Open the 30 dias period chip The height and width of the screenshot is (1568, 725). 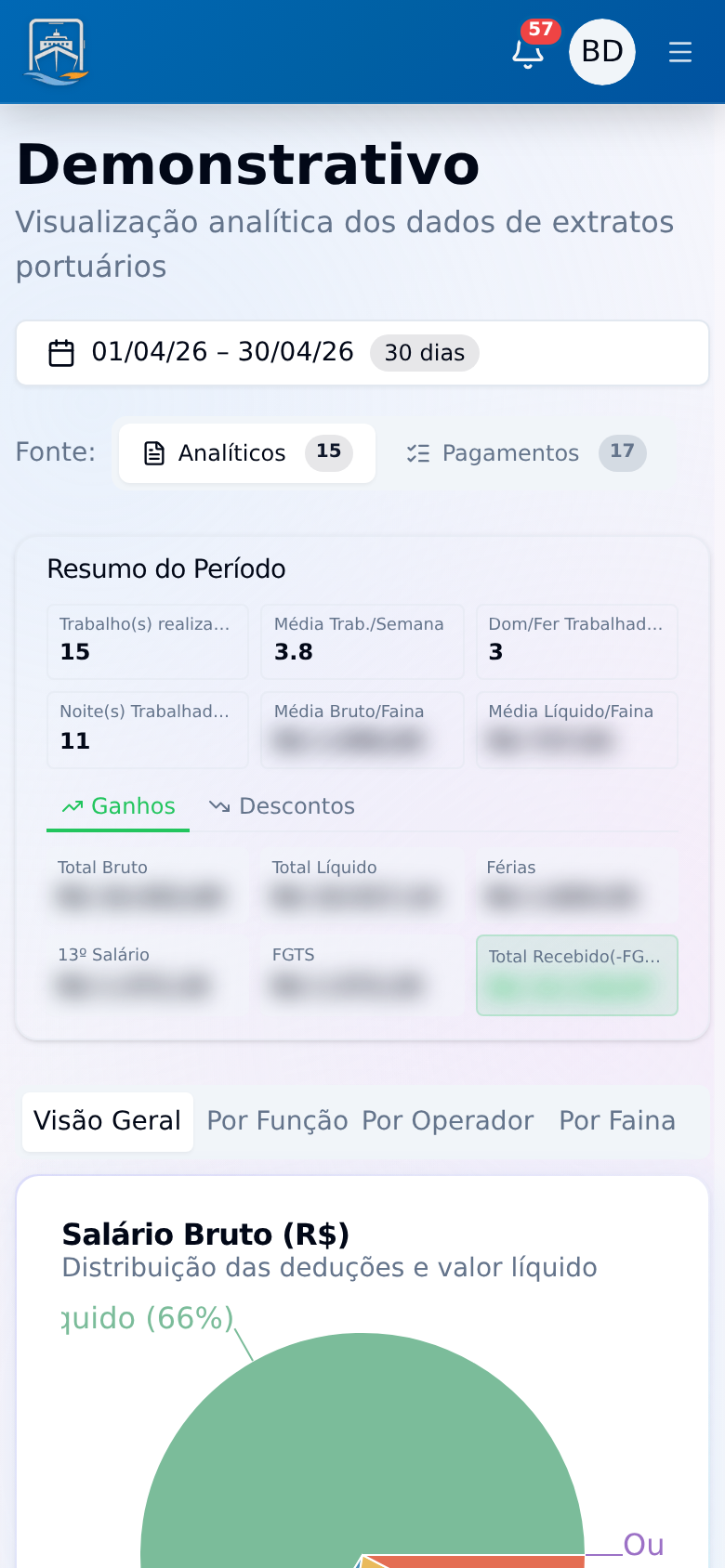(x=424, y=353)
